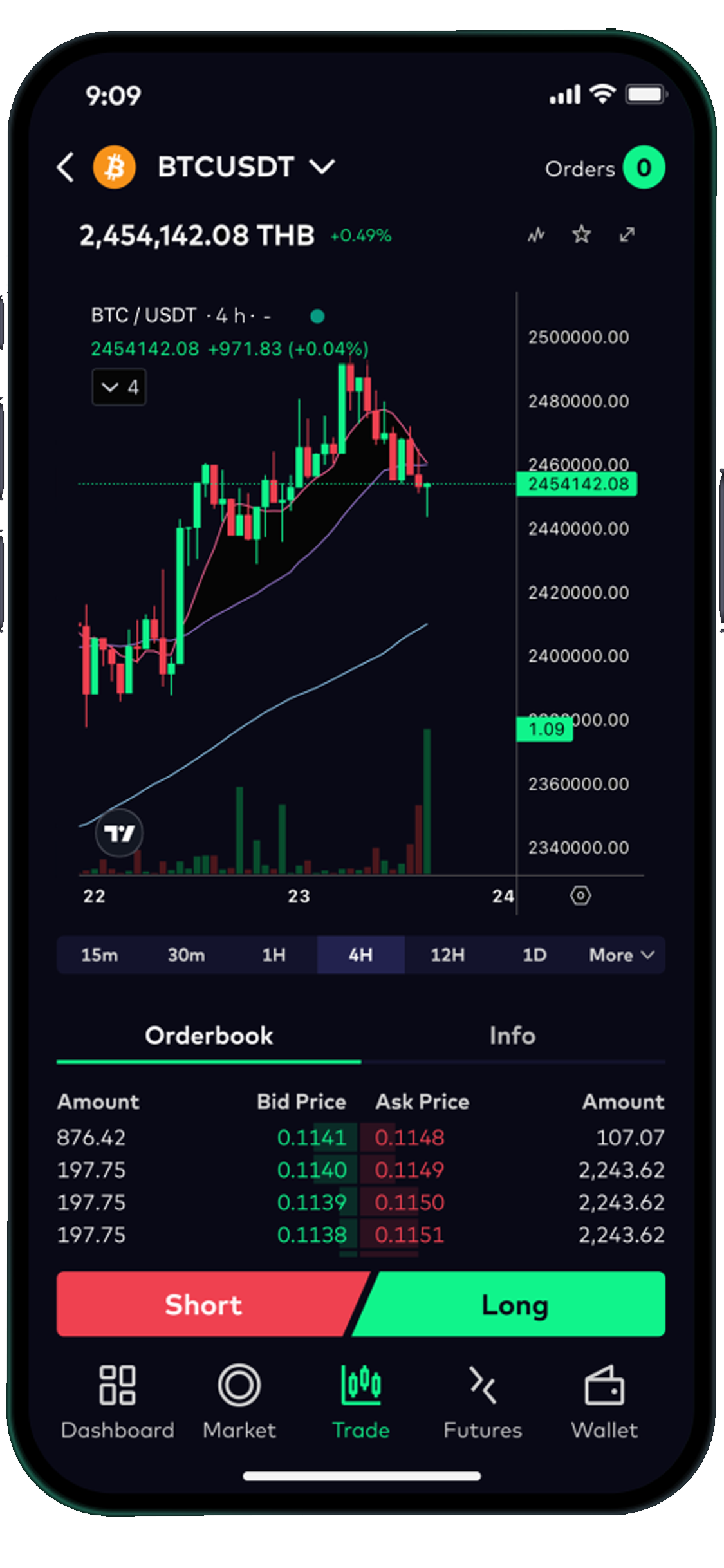This screenshot has width=724, height=1568.
Task: Choose the 12H interval
Action: (448, 955)
